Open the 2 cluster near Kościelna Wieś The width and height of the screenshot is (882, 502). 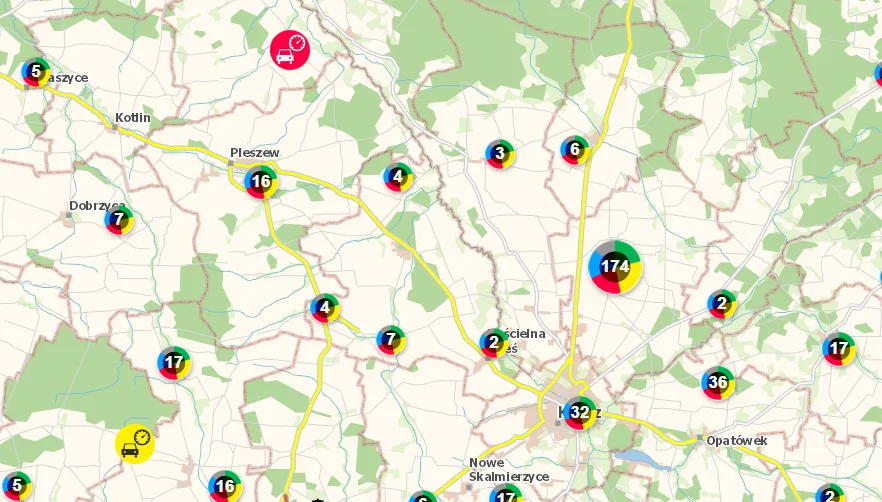[x=493, y=343]
